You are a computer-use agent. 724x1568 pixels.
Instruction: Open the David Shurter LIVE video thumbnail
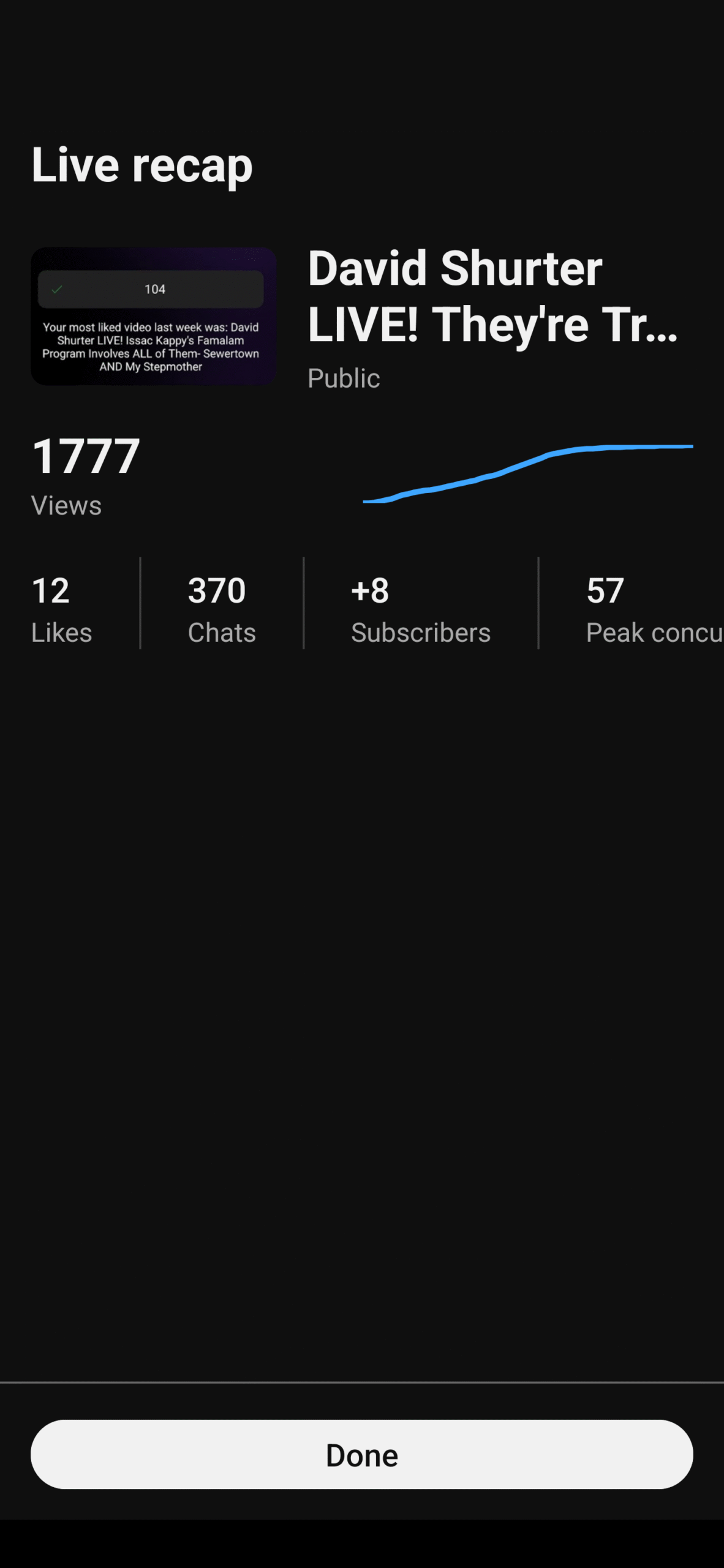[154, 316]
